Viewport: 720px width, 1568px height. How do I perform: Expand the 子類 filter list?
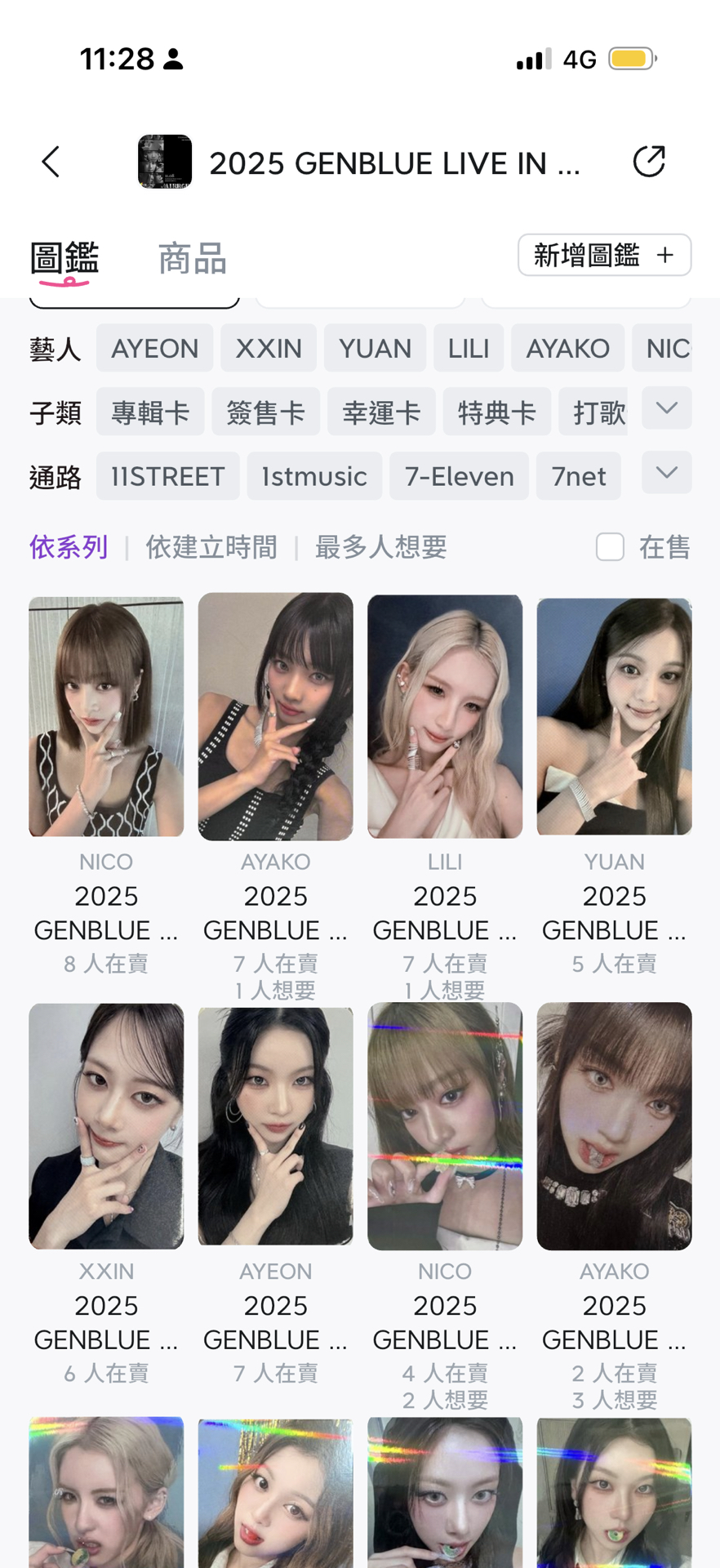[x=666, y=408]
